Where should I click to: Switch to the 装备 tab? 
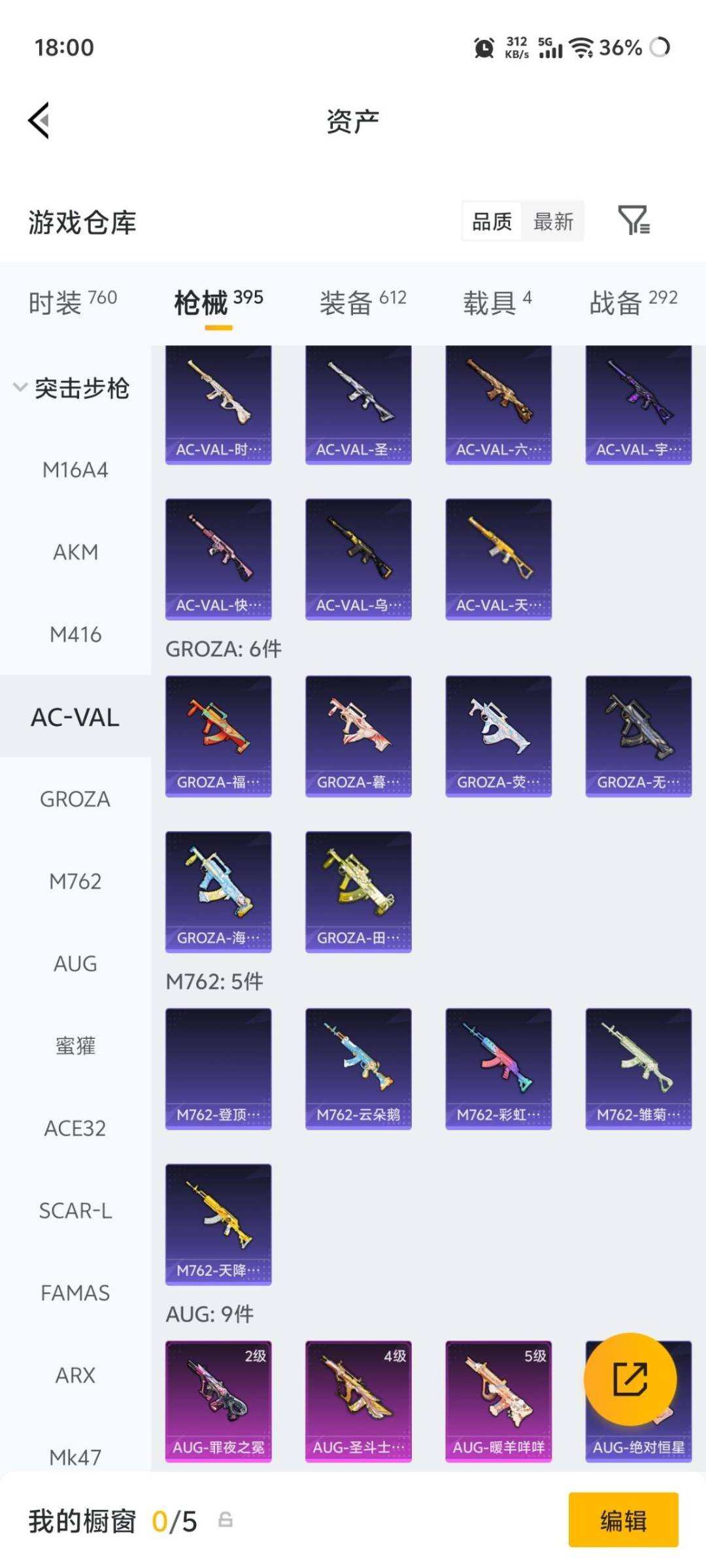363,302
